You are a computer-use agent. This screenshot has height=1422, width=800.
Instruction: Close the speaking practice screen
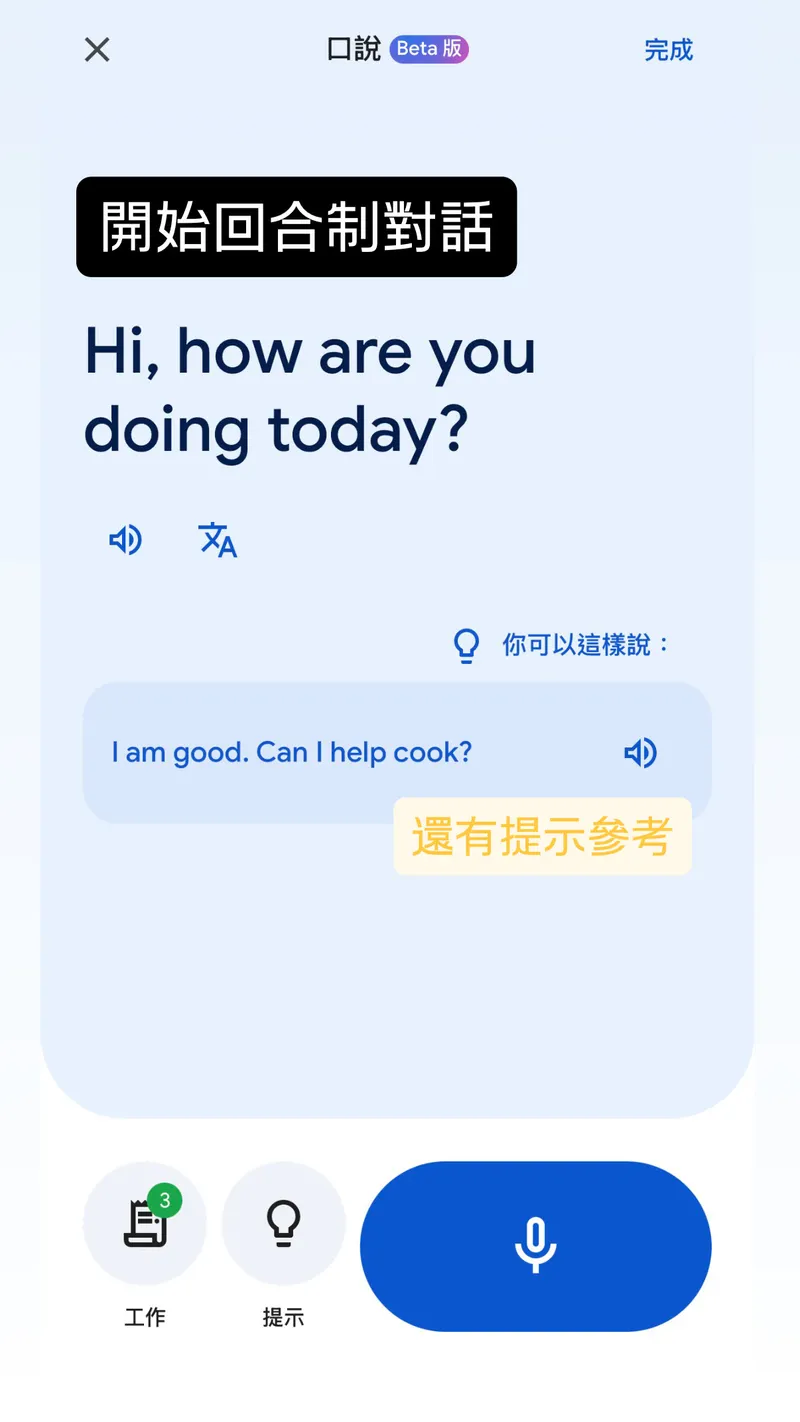(97, 50)
